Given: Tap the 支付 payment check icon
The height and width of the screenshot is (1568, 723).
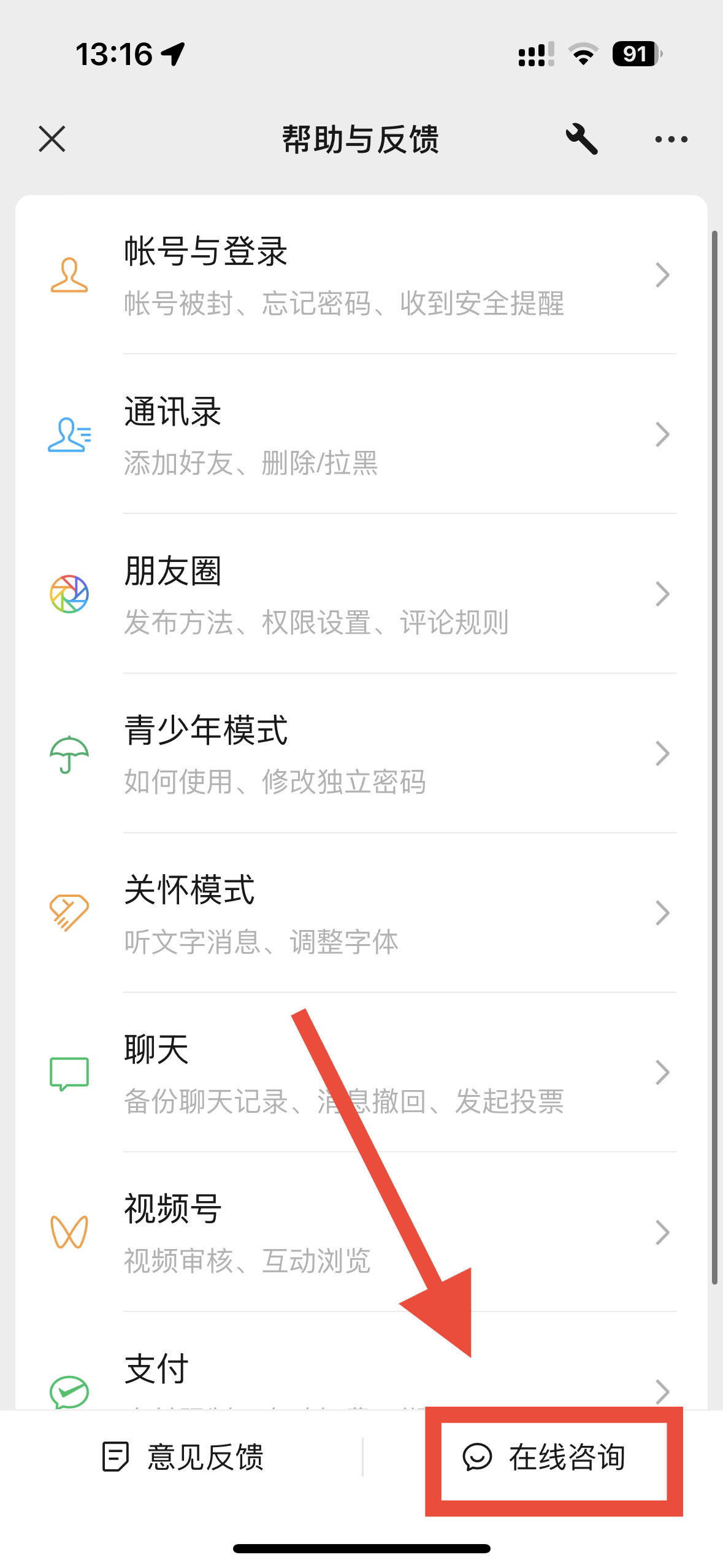Looking at the screenshot, I should point(68,1391).
